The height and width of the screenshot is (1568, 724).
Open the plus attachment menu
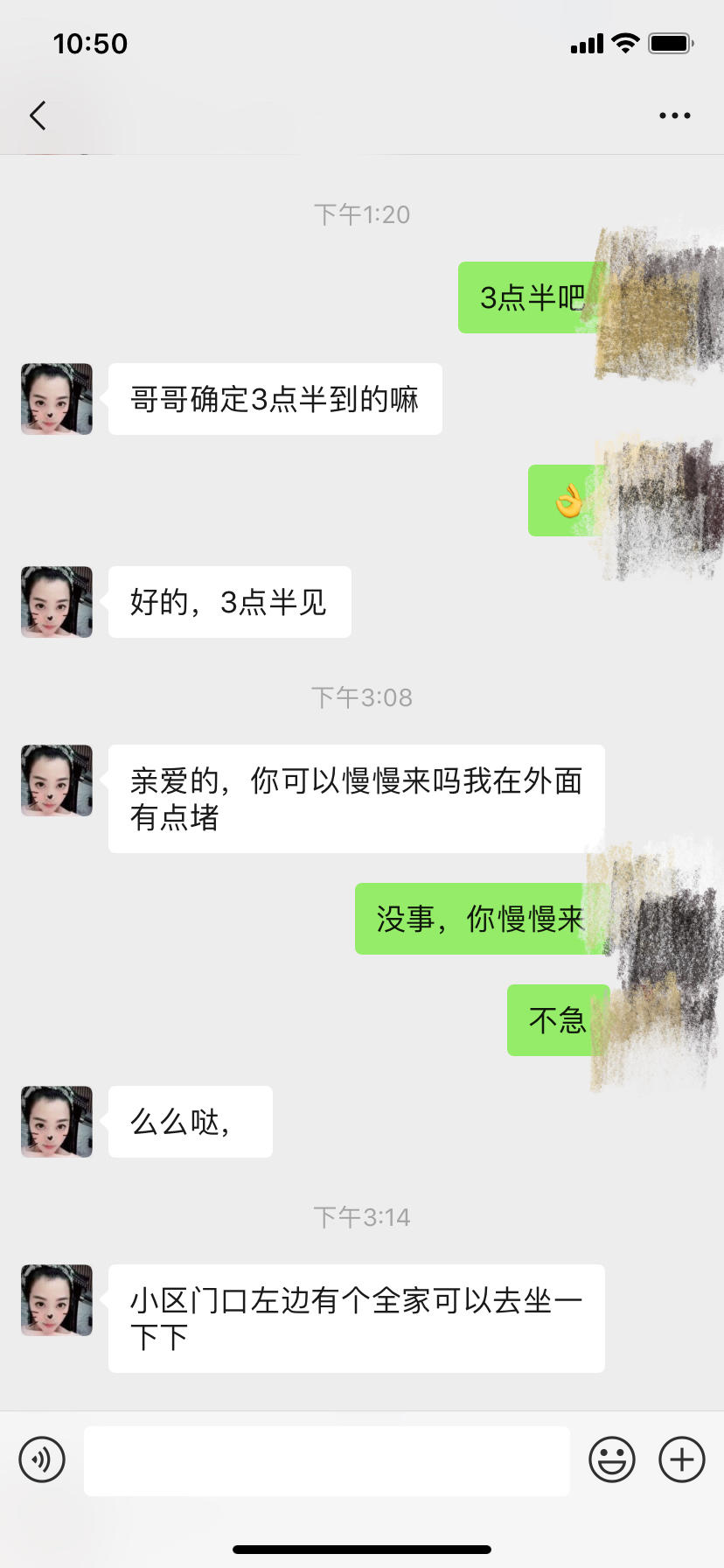681,1459
